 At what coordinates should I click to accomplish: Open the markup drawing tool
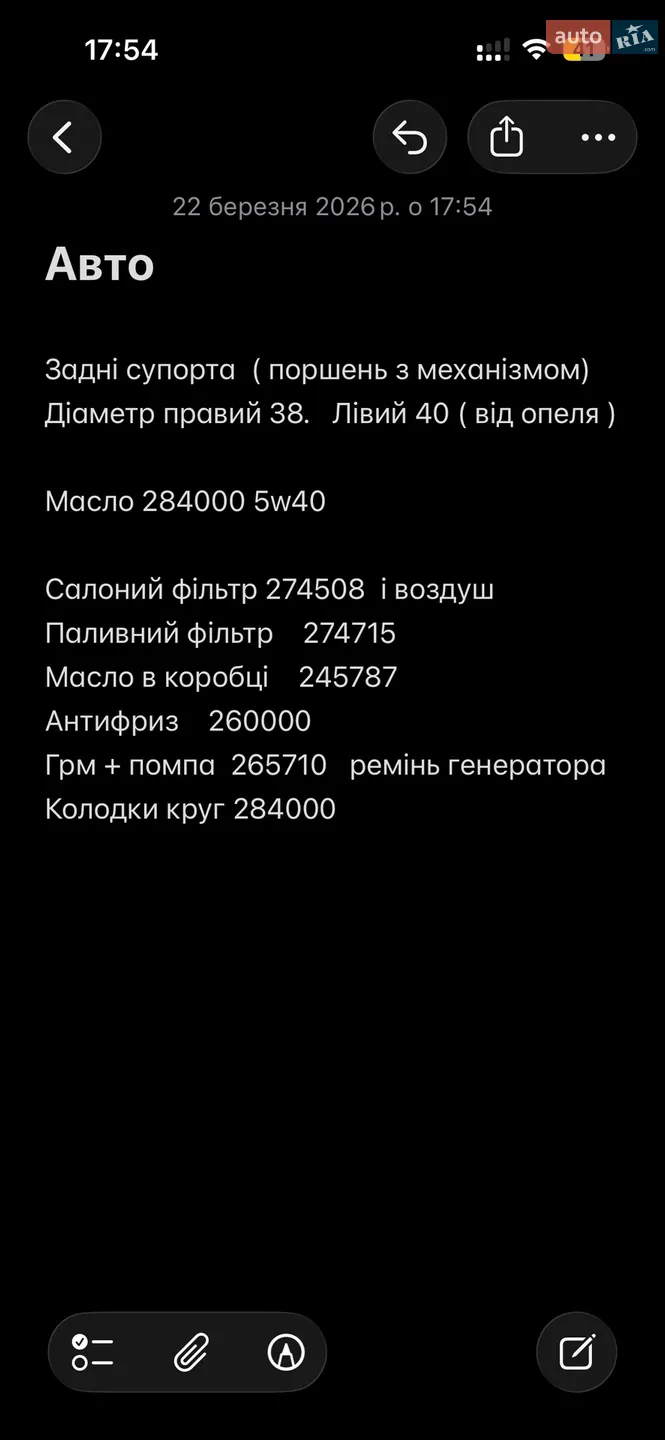coord(286,1352)
